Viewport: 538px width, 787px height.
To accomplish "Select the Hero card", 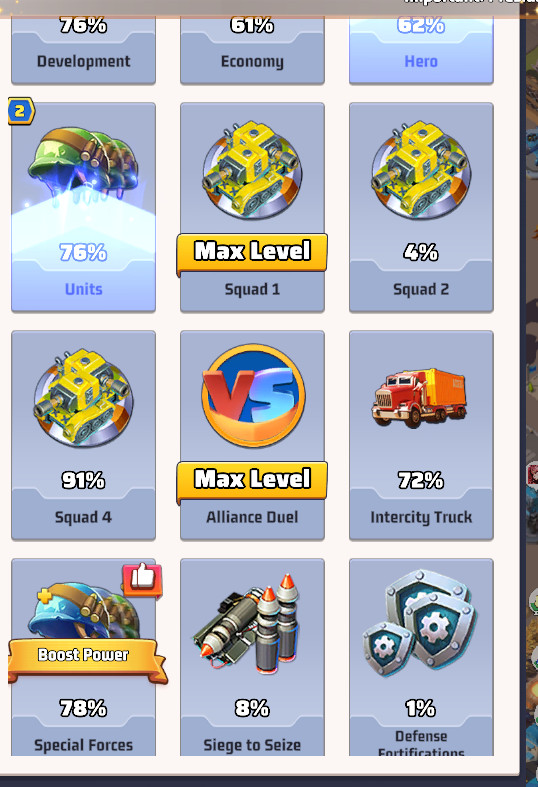I will click(421, 51).
